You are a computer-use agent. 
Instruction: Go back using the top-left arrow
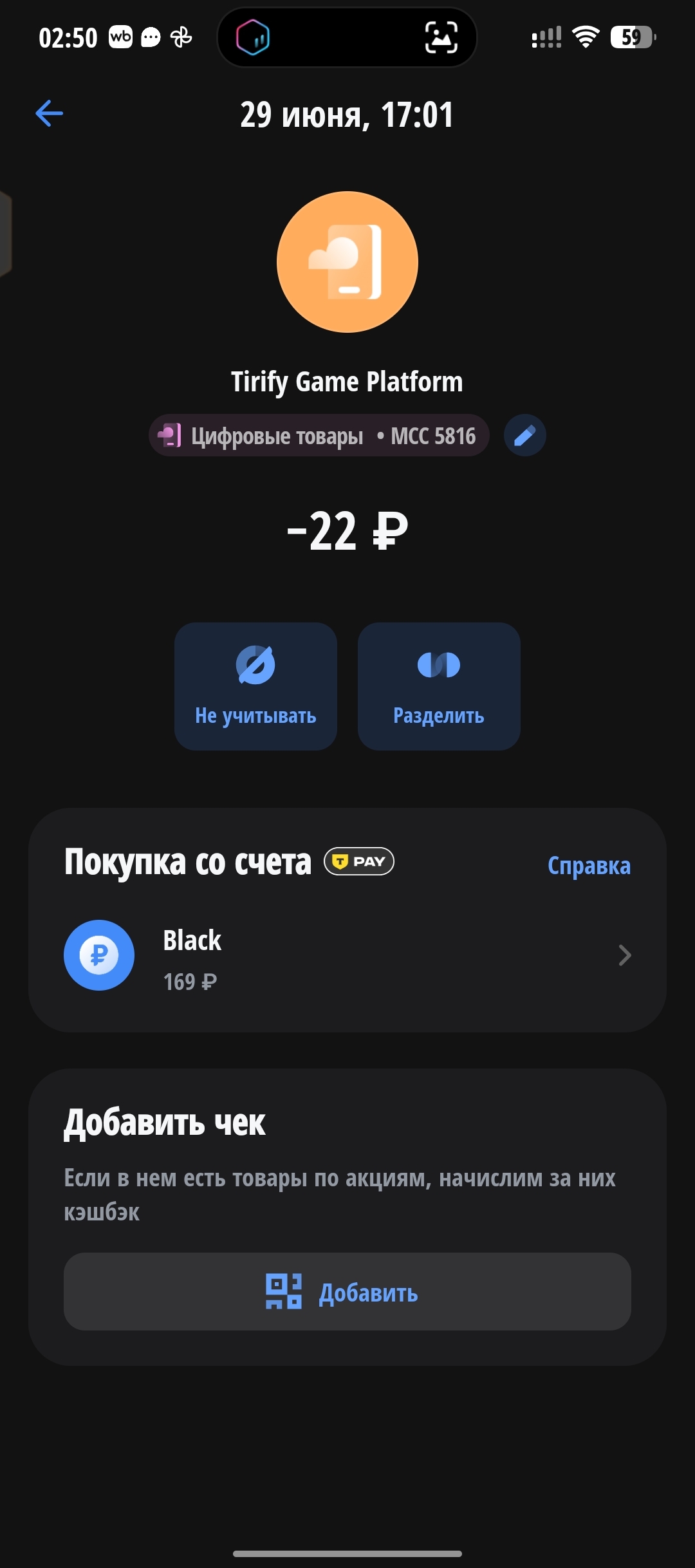point(49,114)
